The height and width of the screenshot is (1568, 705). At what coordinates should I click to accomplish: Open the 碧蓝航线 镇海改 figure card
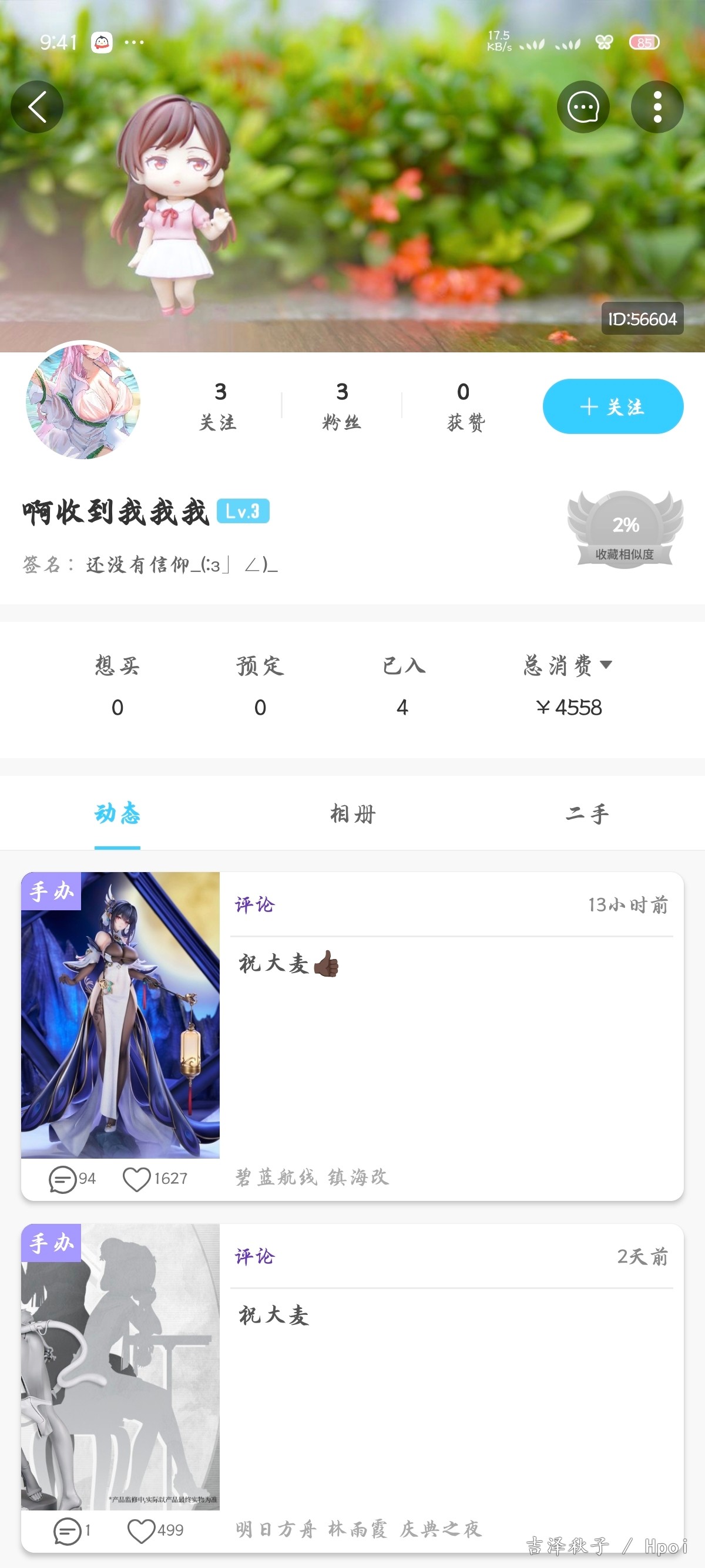pos(352,1036)
